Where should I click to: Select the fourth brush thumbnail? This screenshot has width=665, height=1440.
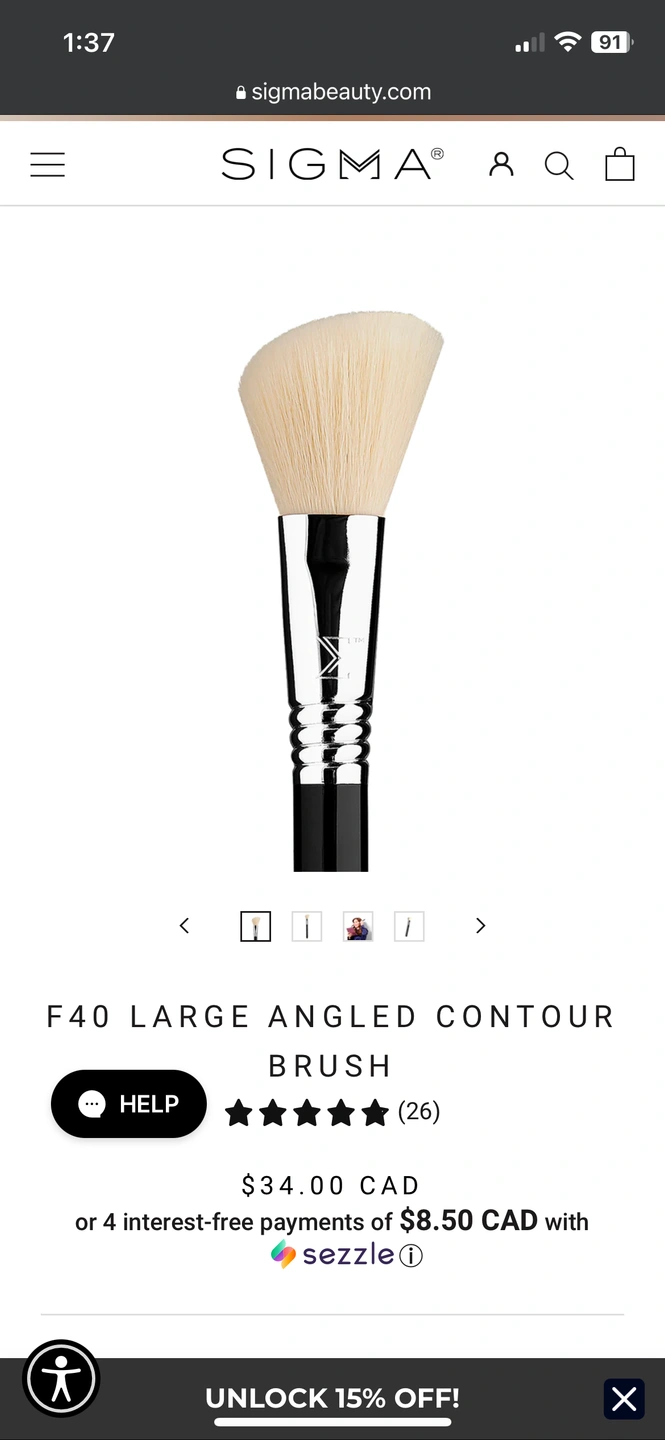click(x=409, y=927)
